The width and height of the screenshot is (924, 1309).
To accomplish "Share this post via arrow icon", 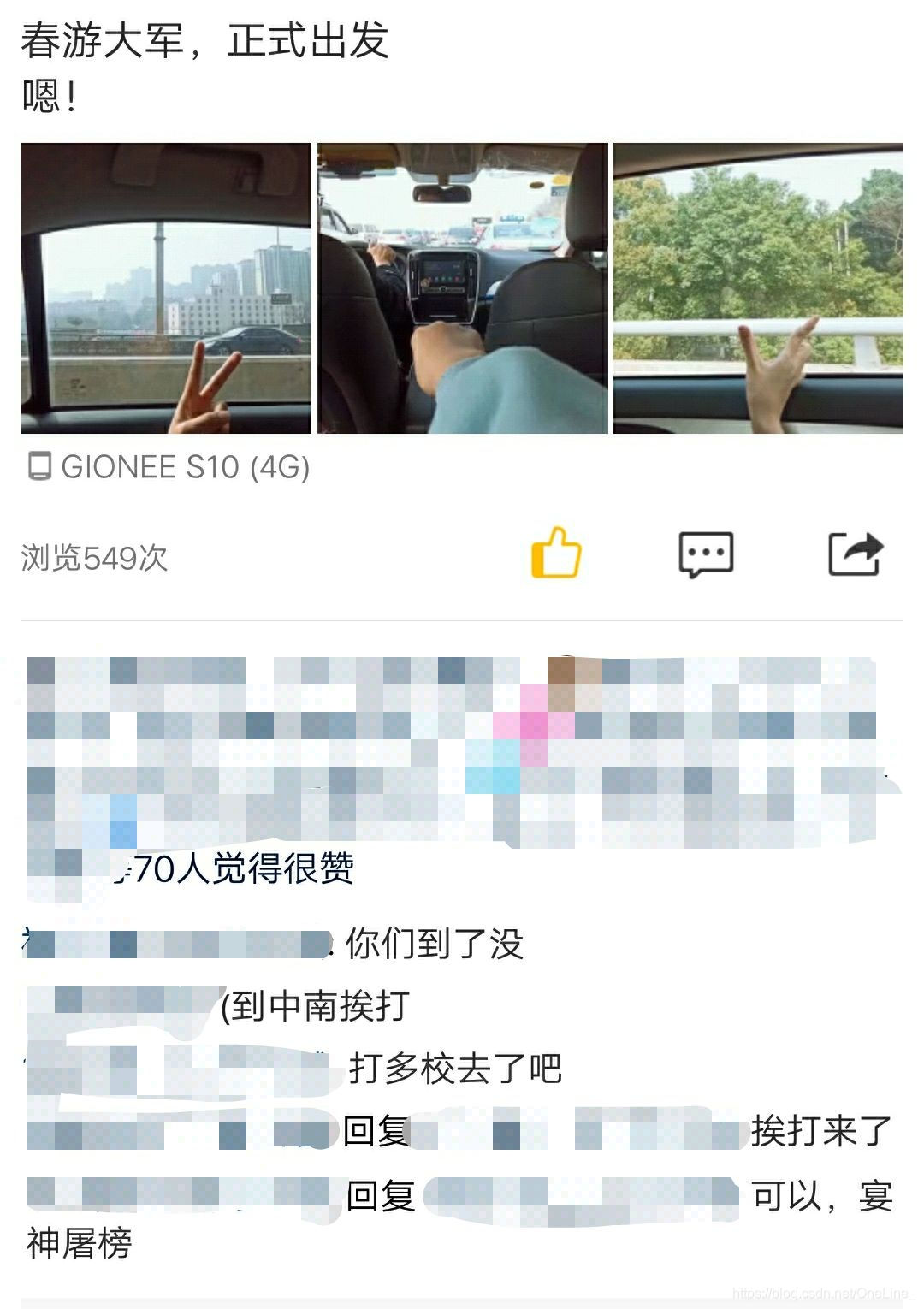I will tap(855, 554).
